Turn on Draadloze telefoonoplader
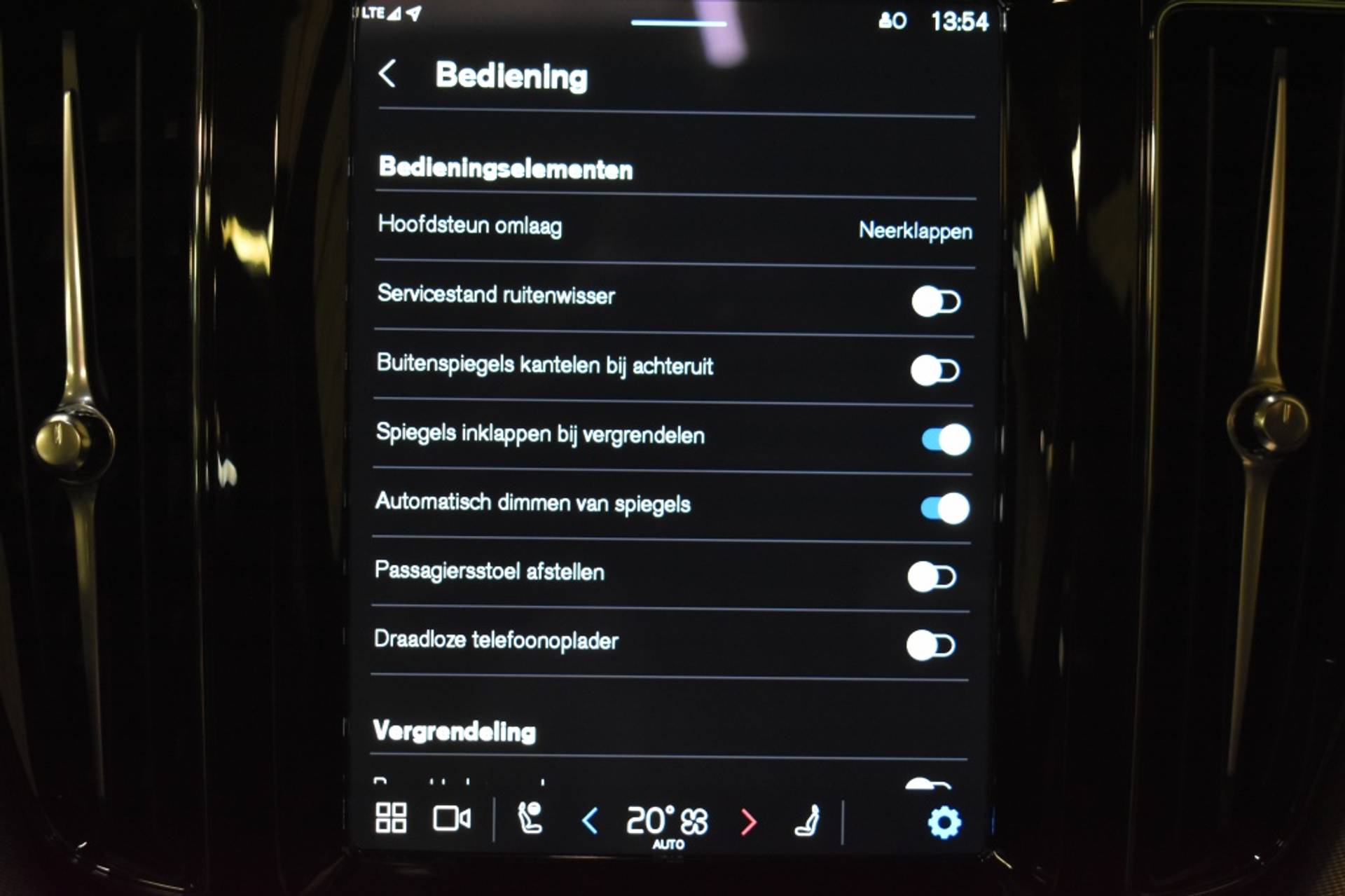Screen dimensions: 1345x896 [930, 645]
